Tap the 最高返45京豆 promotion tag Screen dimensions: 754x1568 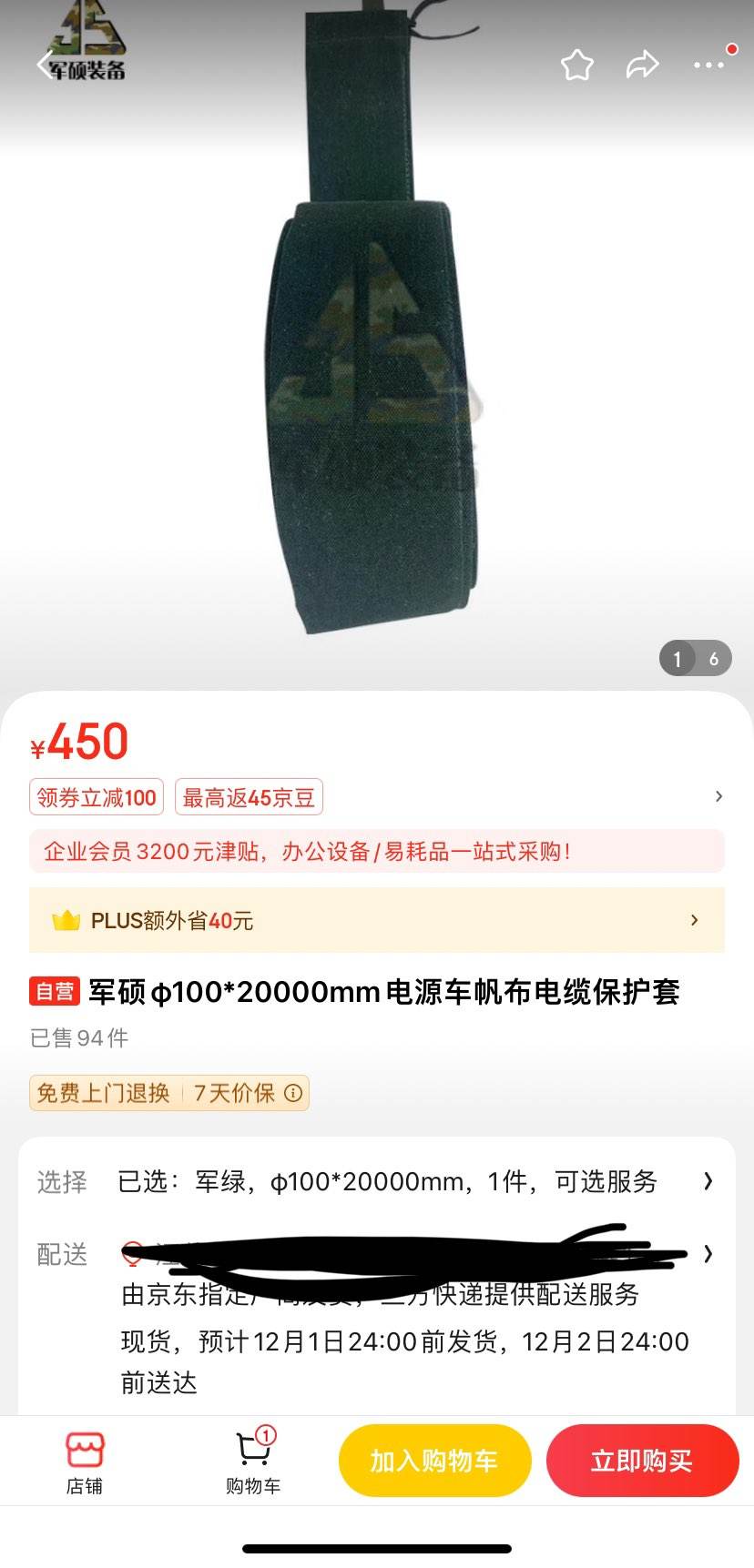tap(248, 796)
